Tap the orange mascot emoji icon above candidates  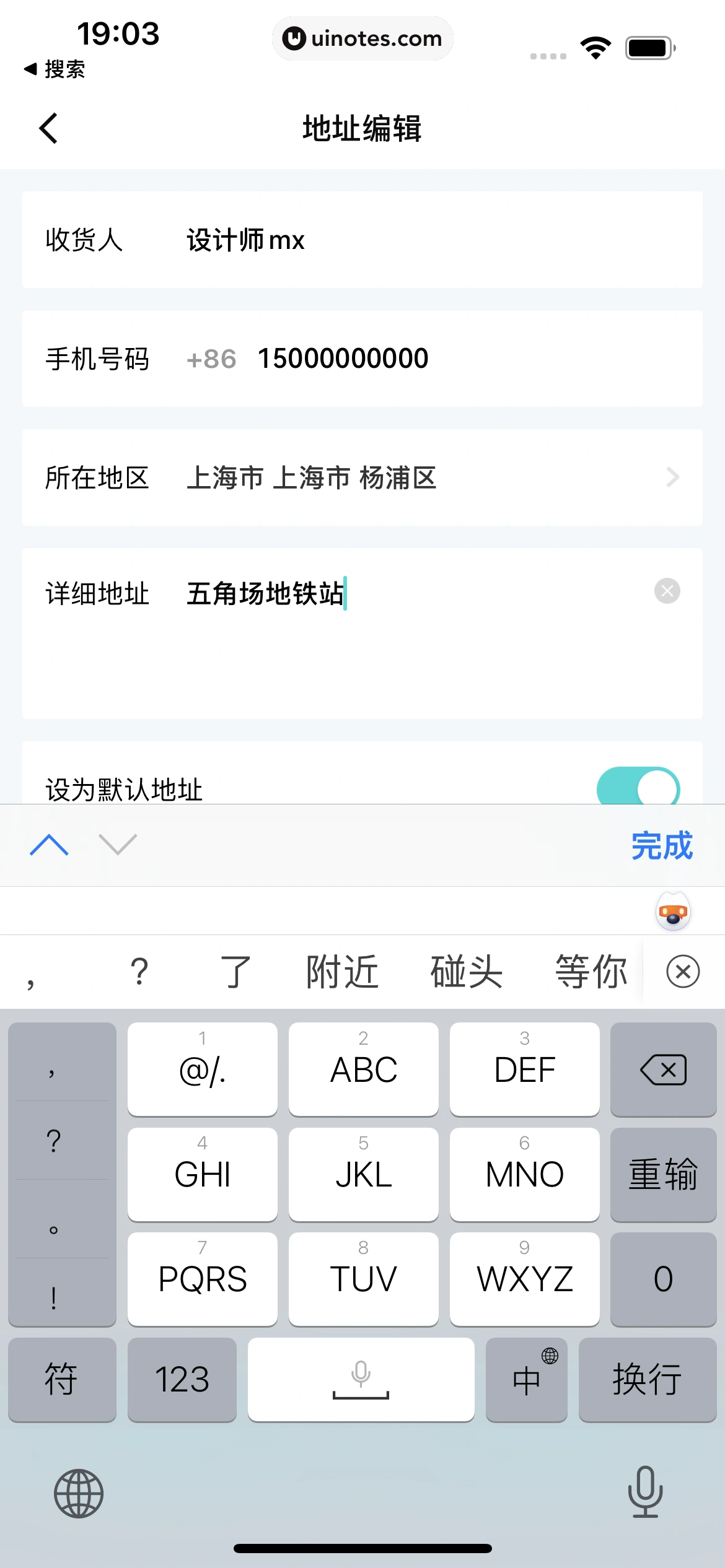point(673,910)
